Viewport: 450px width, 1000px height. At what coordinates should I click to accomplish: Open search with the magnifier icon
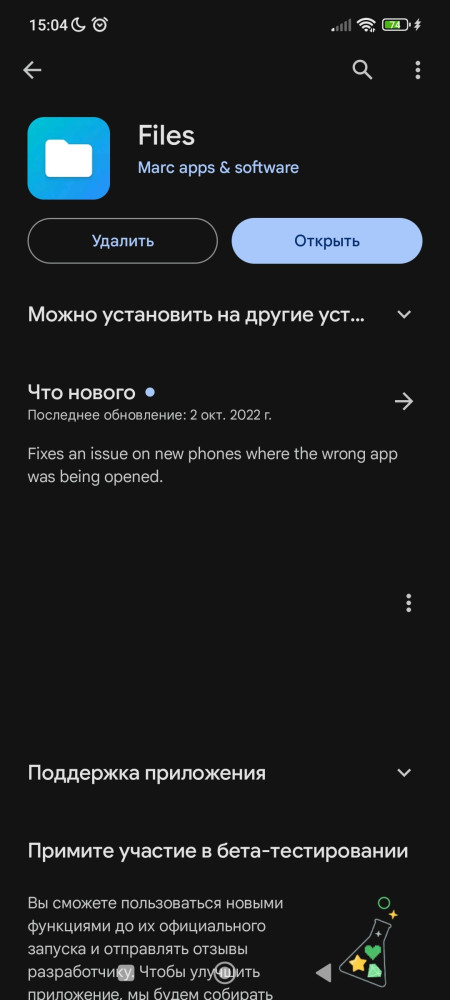coord(362,70)
